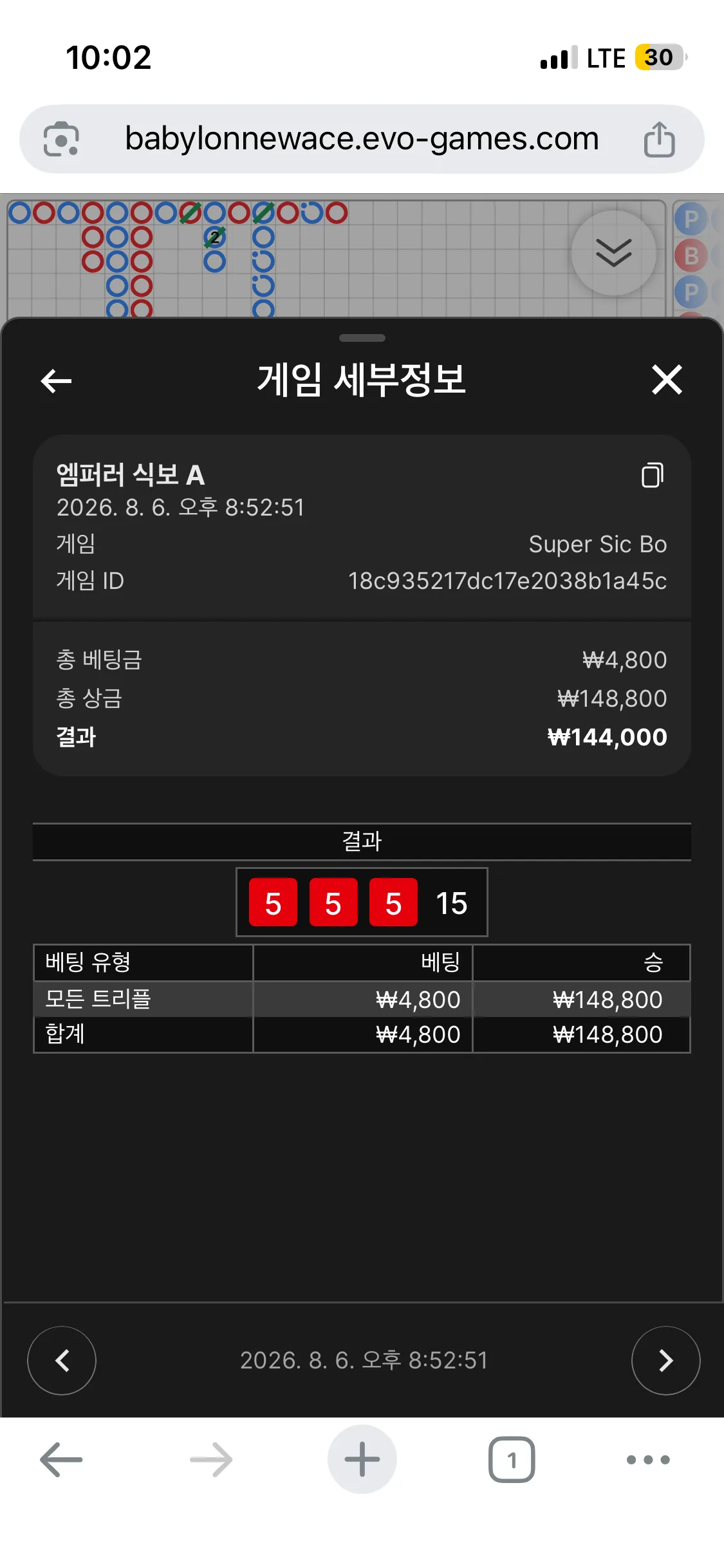The height and width of the screenshot is (1568, 724).
Task: Open the tab switcher
Action: point(512,1459)
